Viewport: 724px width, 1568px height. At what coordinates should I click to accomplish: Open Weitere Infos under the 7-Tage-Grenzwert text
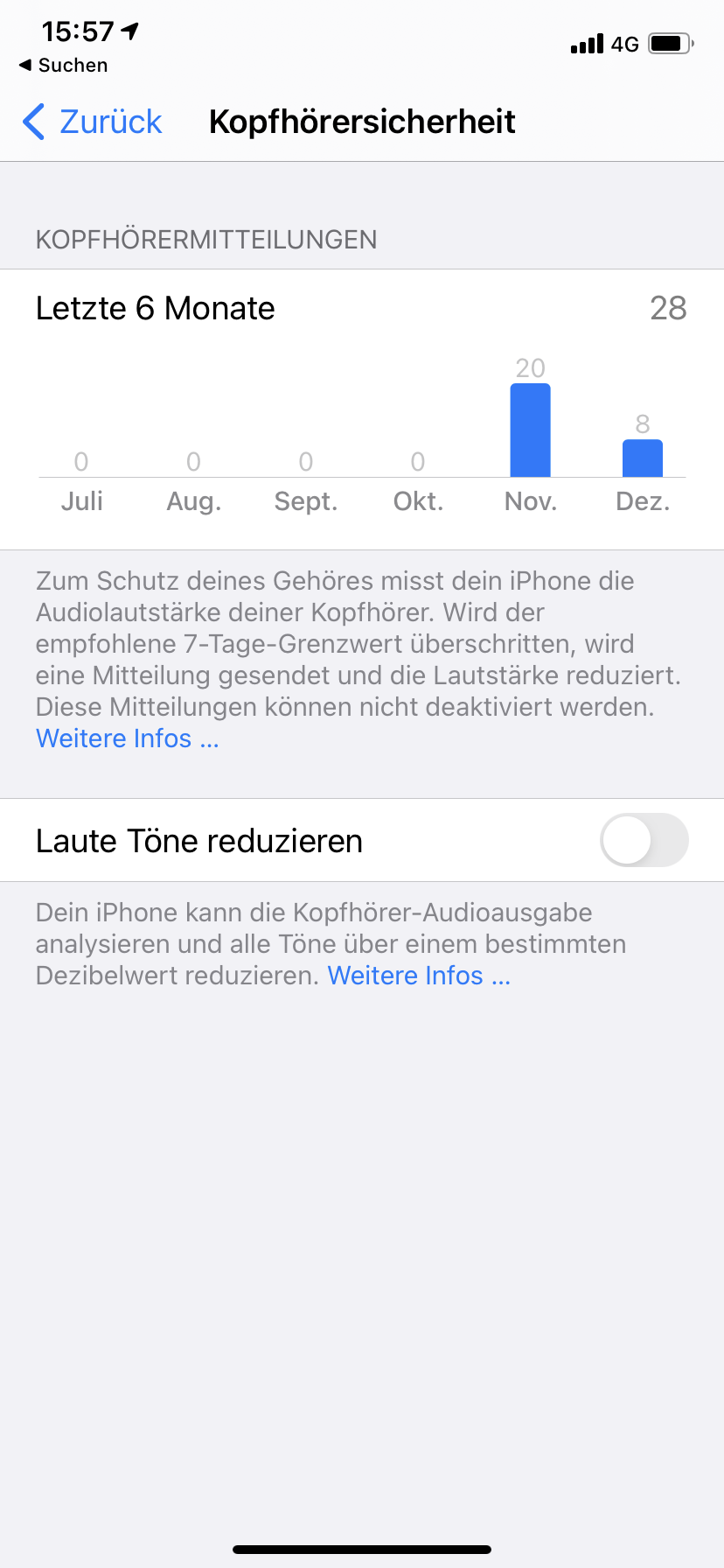point(128,738)
